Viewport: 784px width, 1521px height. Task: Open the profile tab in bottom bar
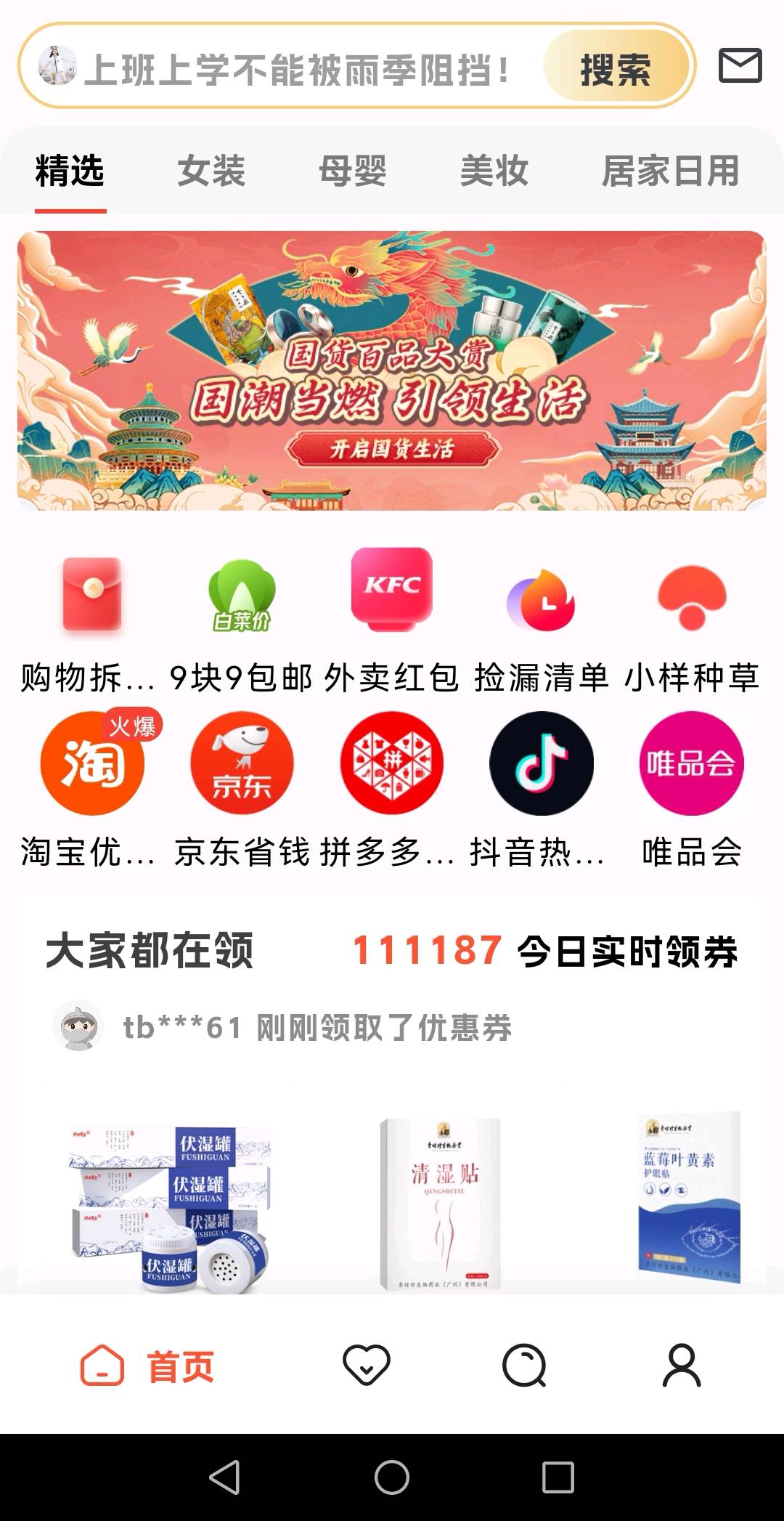681,1366
